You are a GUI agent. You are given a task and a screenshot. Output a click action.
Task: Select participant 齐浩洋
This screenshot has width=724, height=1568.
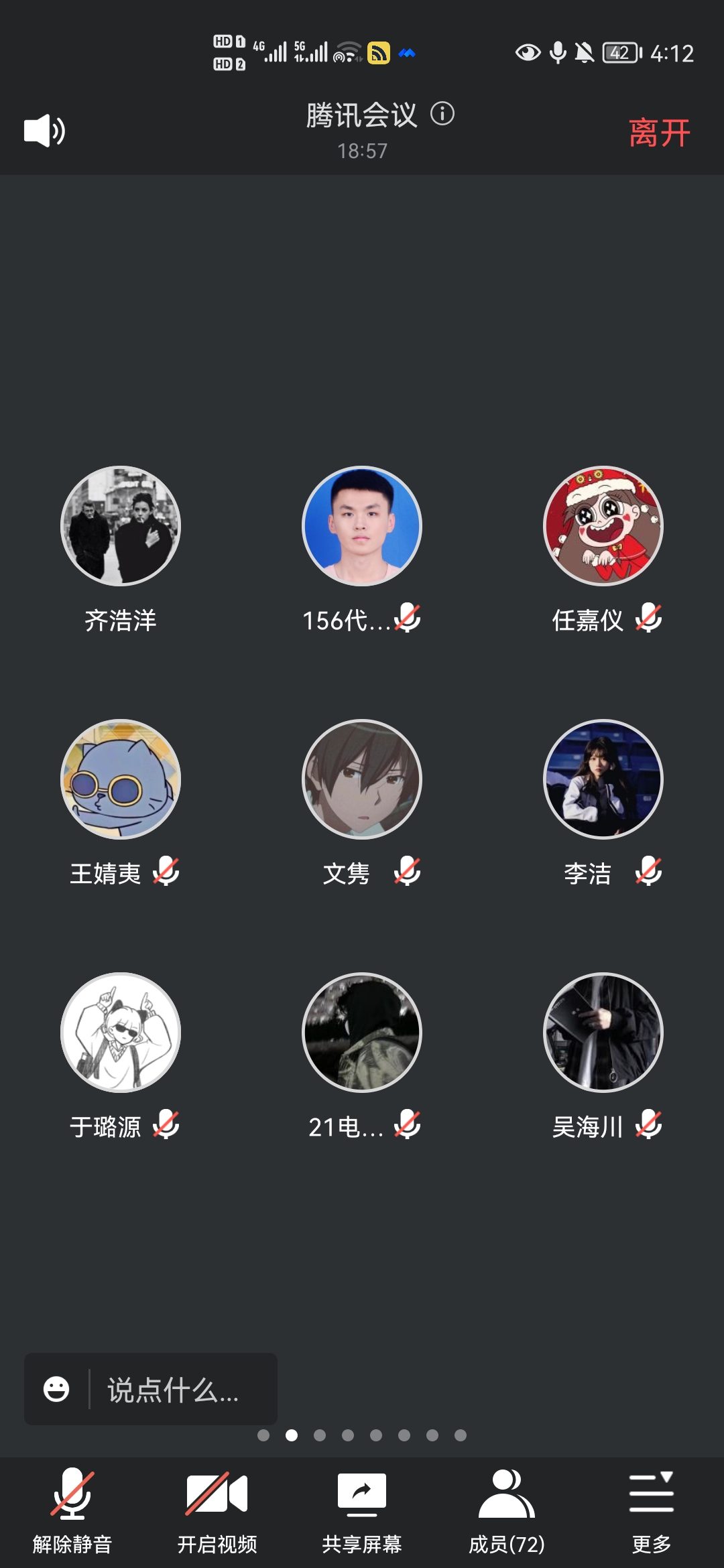coord(121,526)
